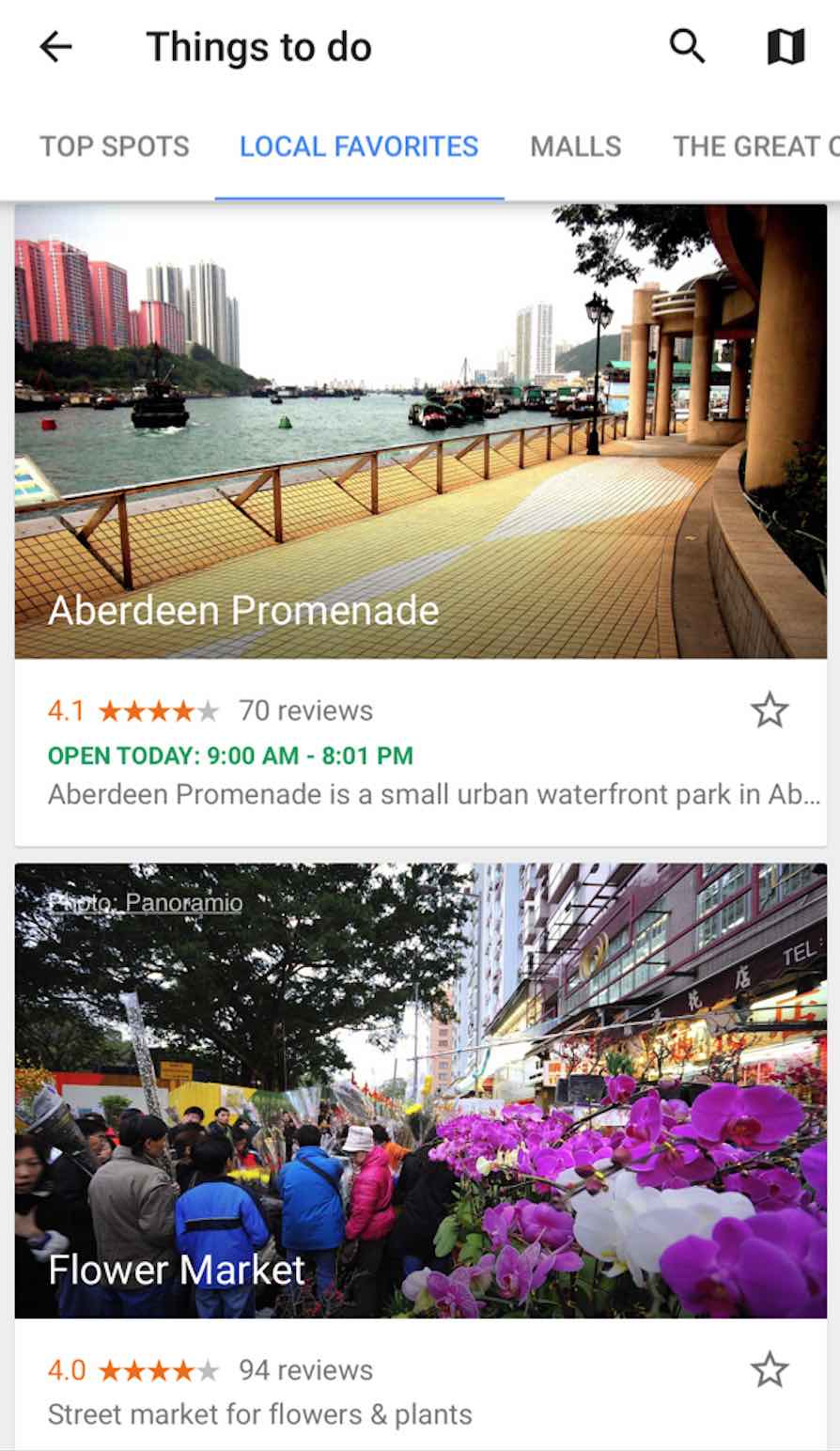Open the search icon

pos(687,46)
